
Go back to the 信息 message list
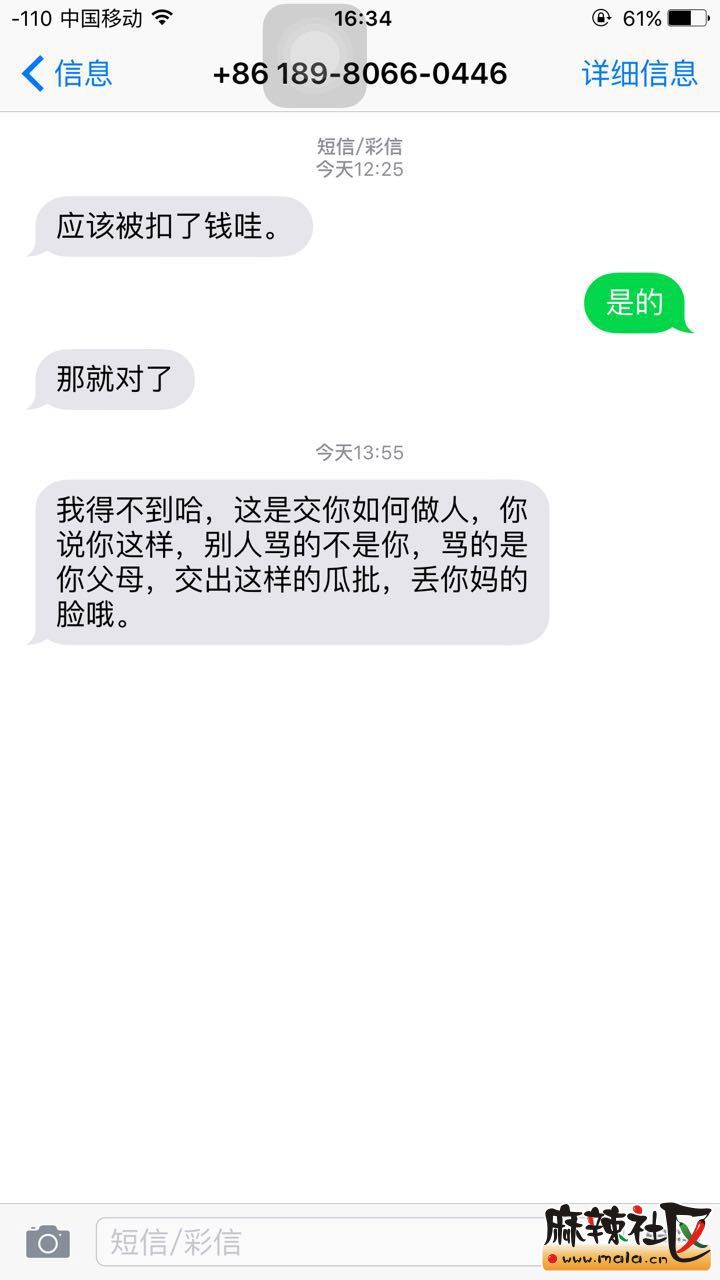[66, 74]
